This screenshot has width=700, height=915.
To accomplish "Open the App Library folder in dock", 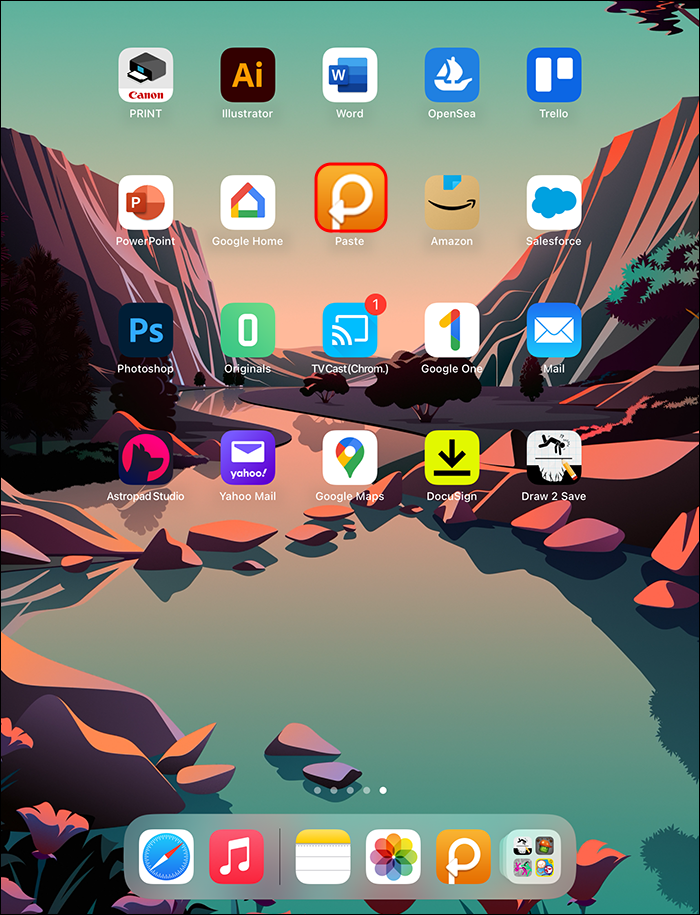I will coord(533,857).
